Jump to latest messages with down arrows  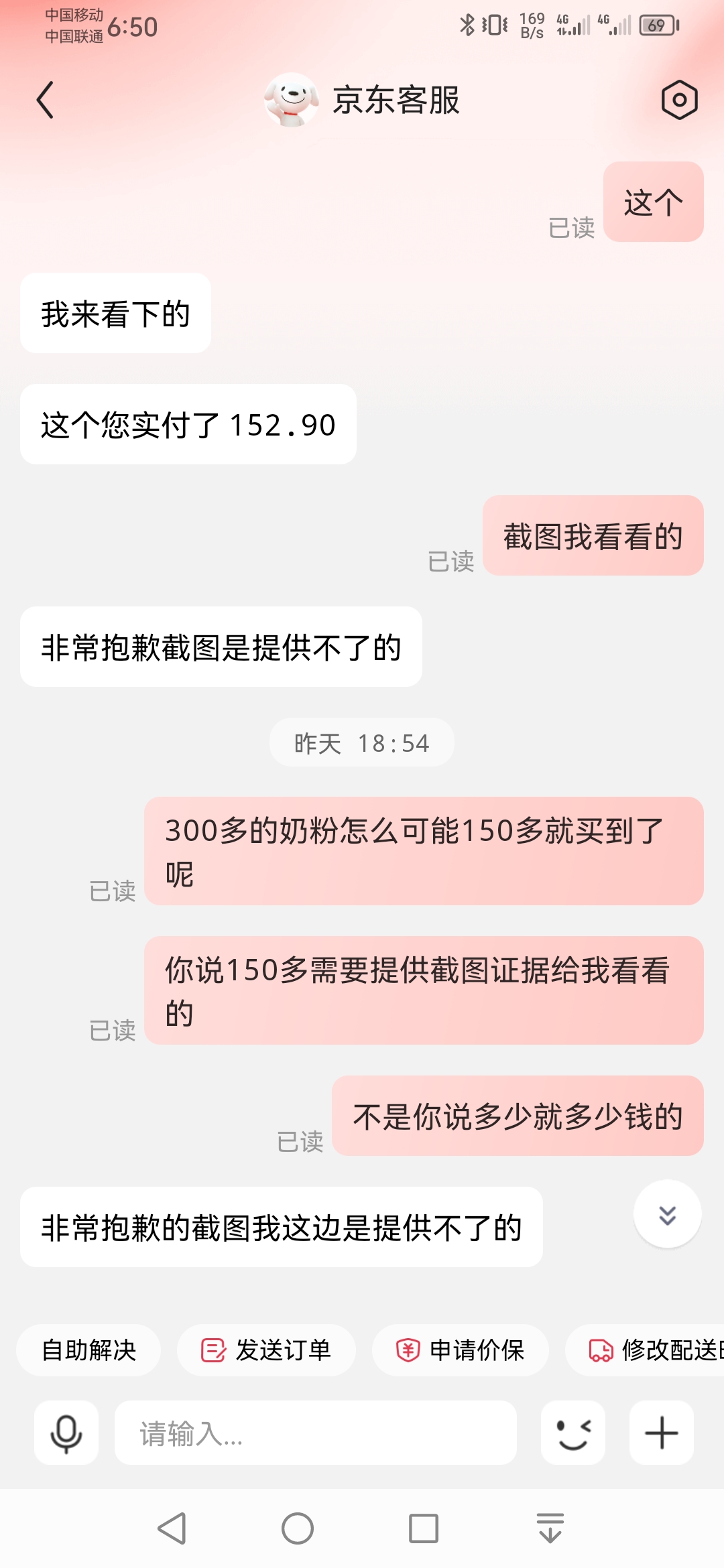[x=667, y=1214]
